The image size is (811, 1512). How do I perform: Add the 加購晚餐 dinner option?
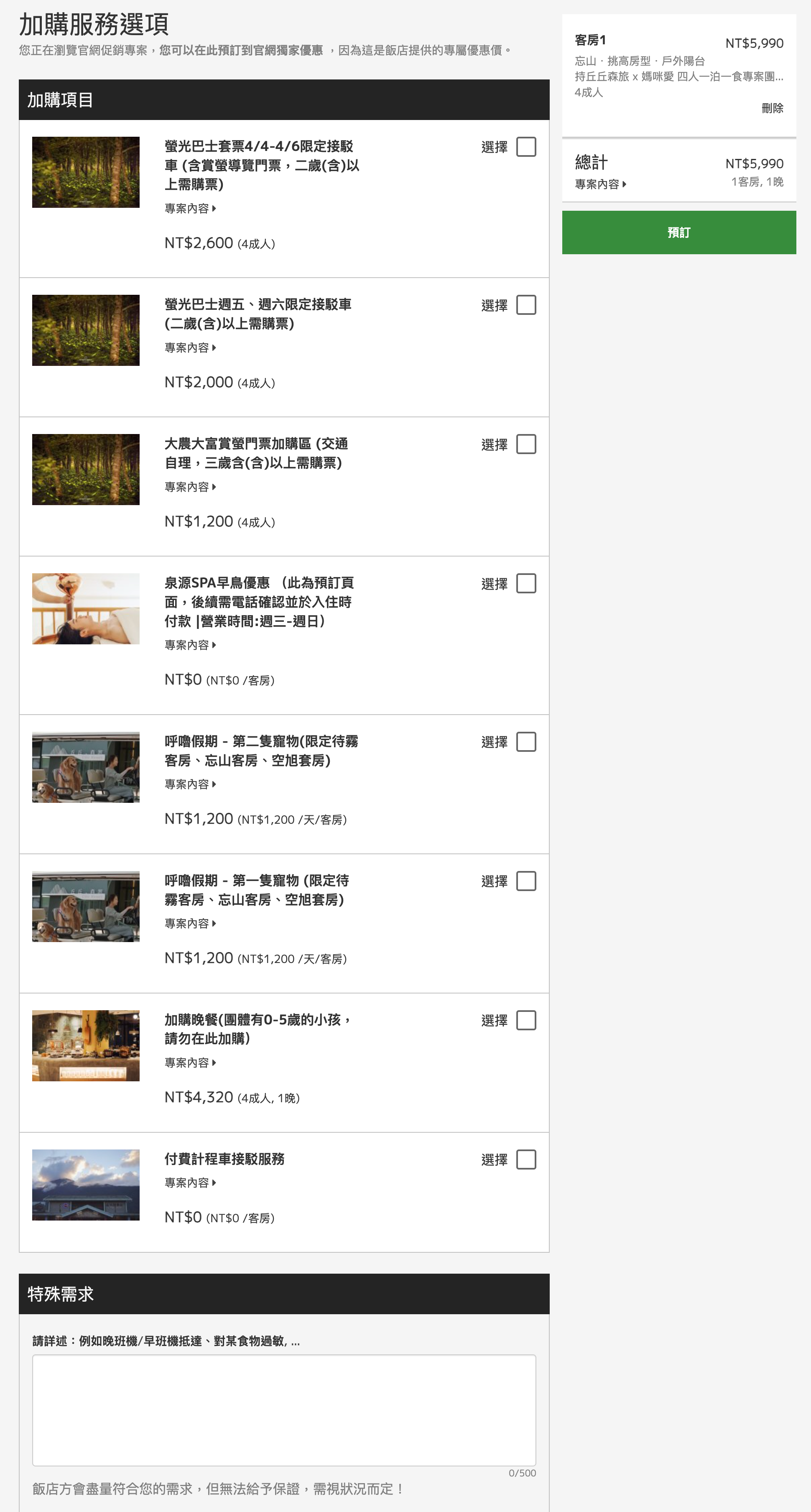click(x=526, y=1020)
